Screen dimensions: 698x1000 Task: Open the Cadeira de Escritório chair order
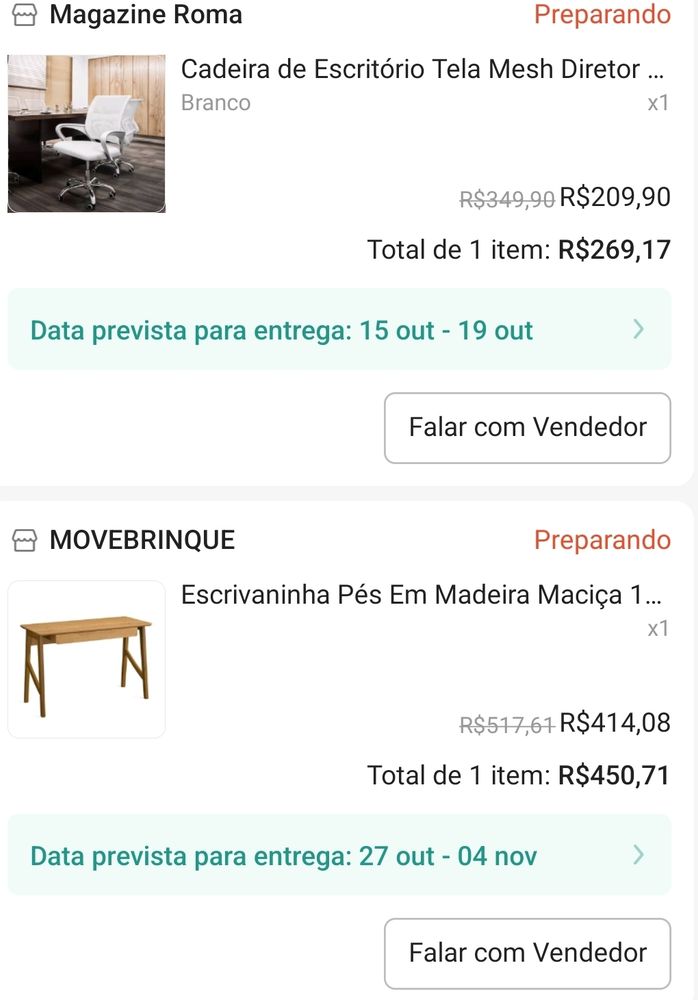click(x=422, y=70)
